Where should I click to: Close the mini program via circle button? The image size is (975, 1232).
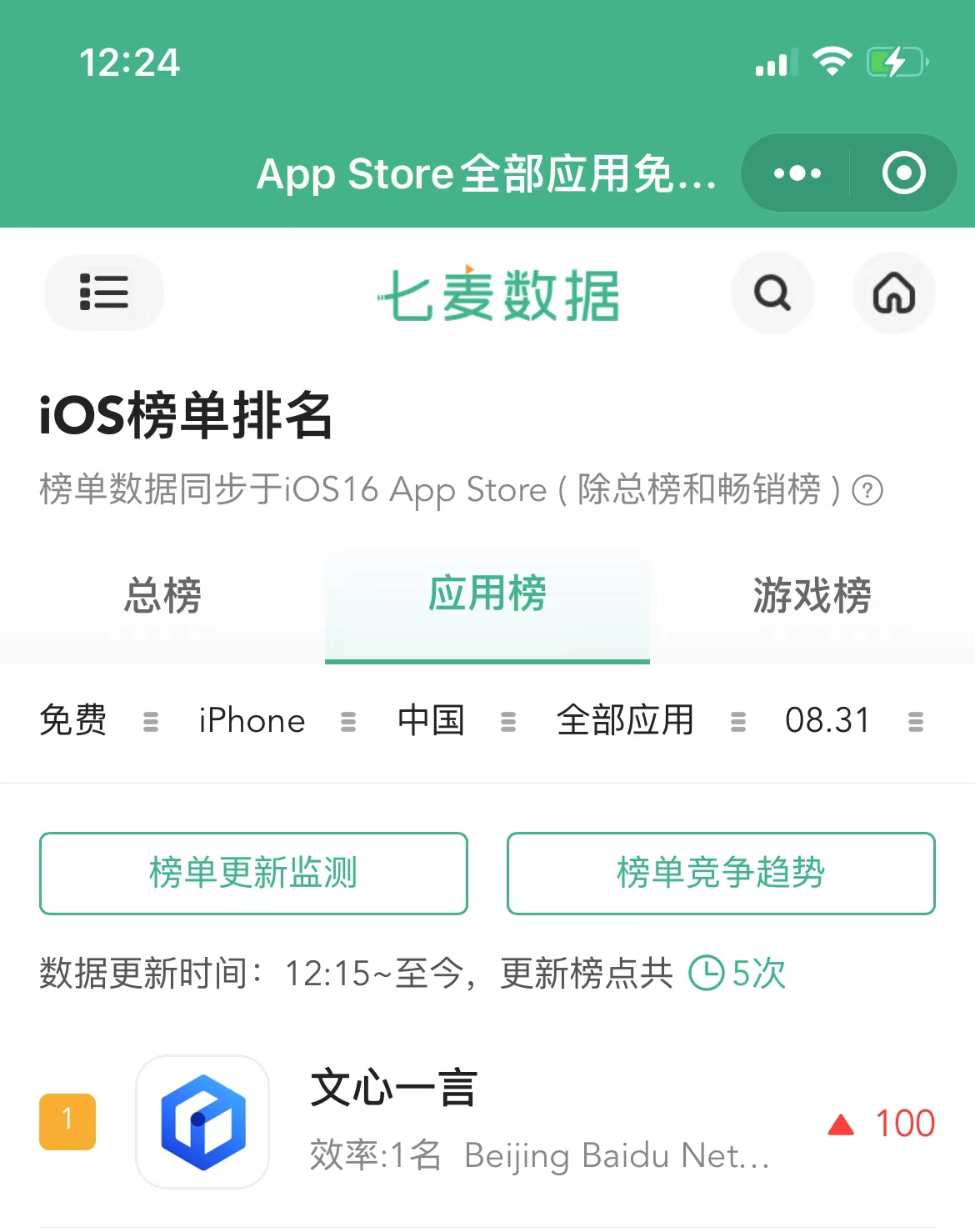903,173
